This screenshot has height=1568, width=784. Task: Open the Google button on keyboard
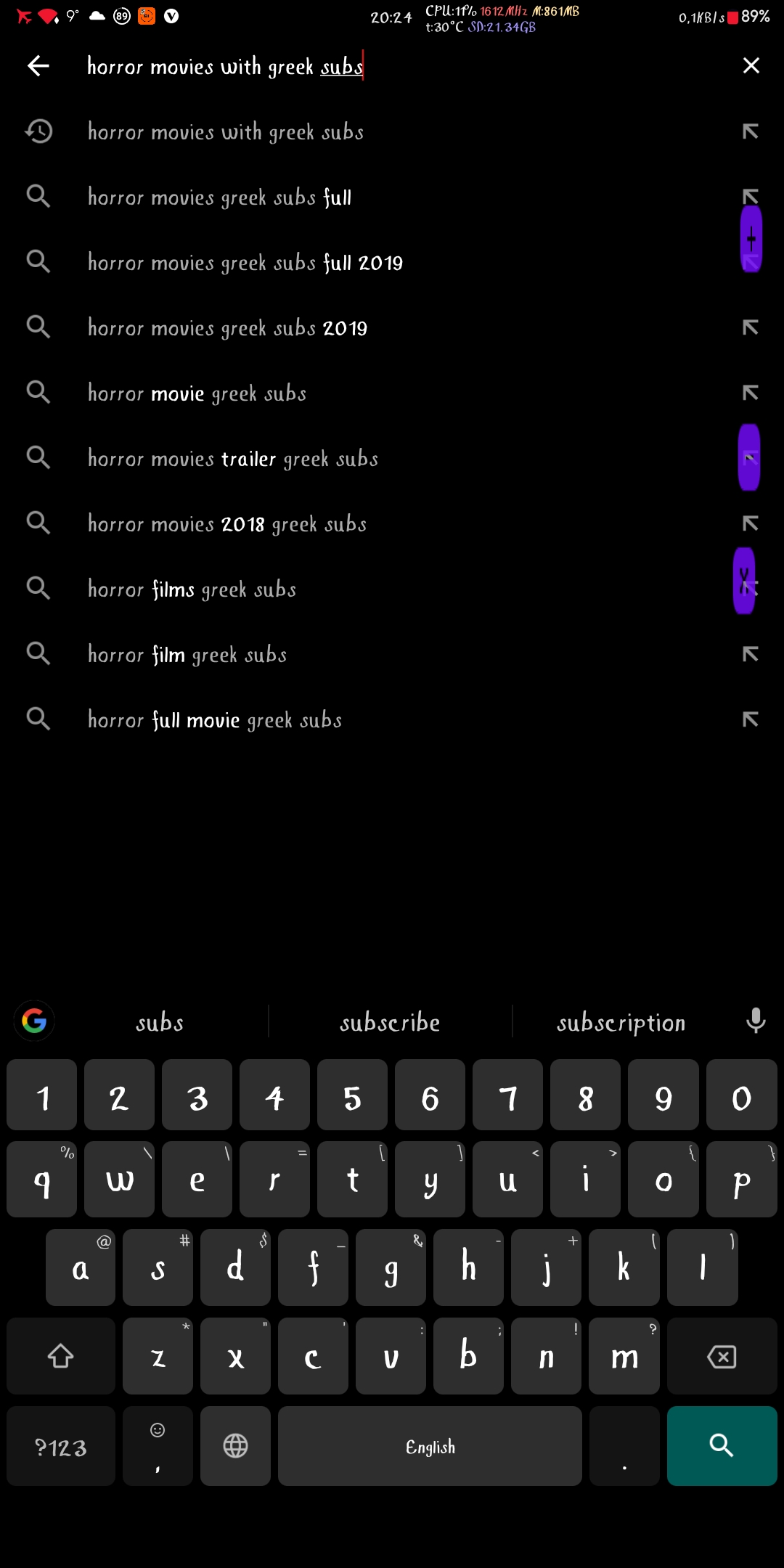coord(34,1021)
